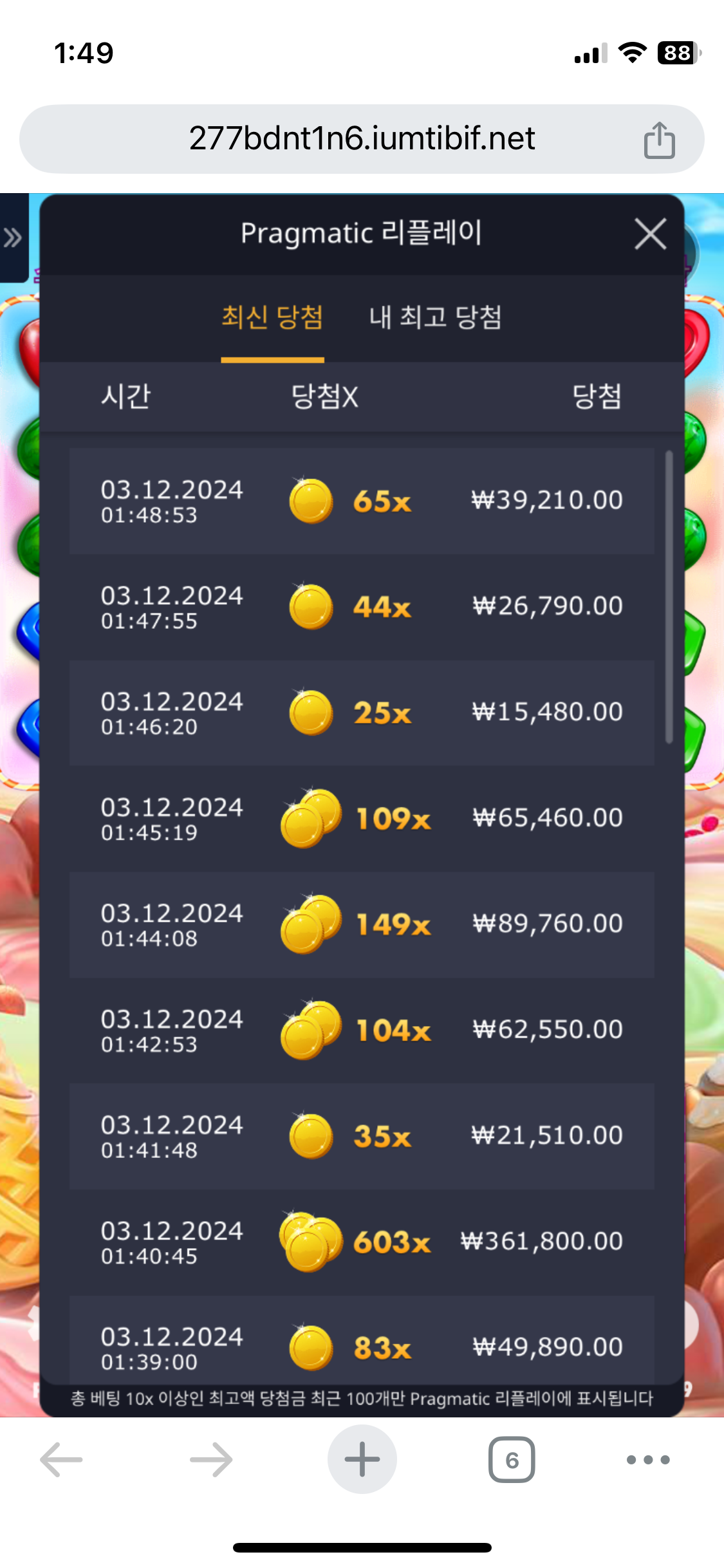Open the replay for the 65x win
Image resolution: width=724 pixels, height=1568 pixels.
[x=362, y=501]
